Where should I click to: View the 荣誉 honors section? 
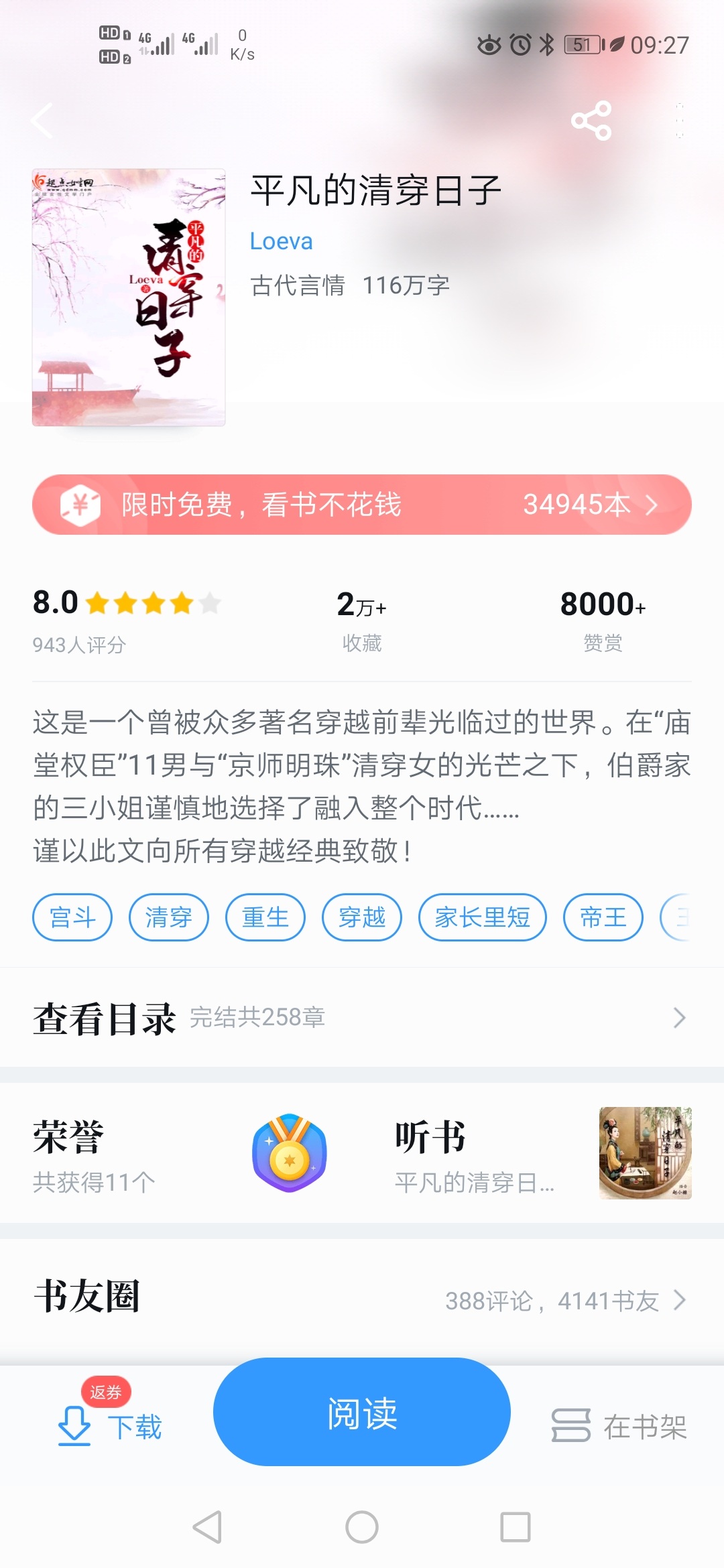(x=181, y=1153)
